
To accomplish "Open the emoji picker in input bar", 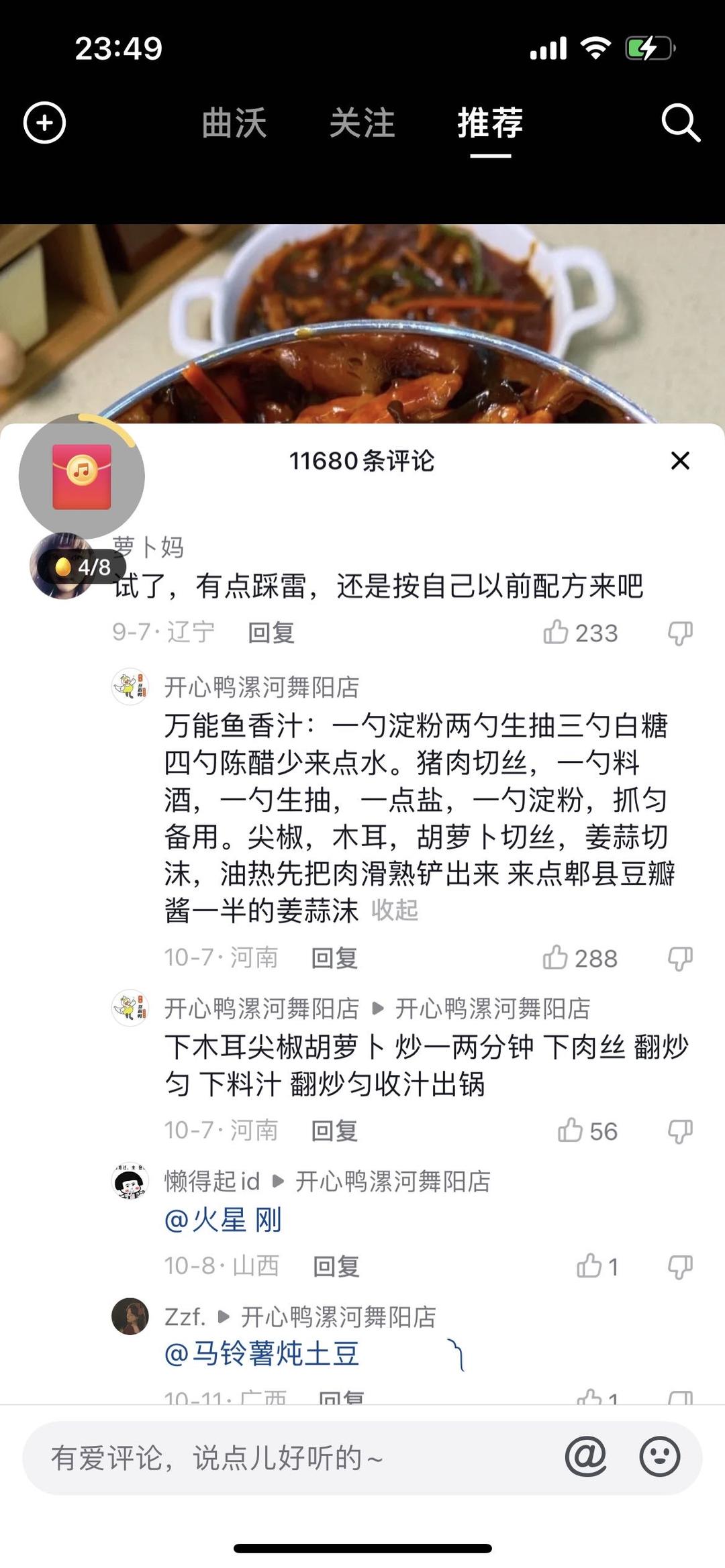I will tap(659, 1457).
